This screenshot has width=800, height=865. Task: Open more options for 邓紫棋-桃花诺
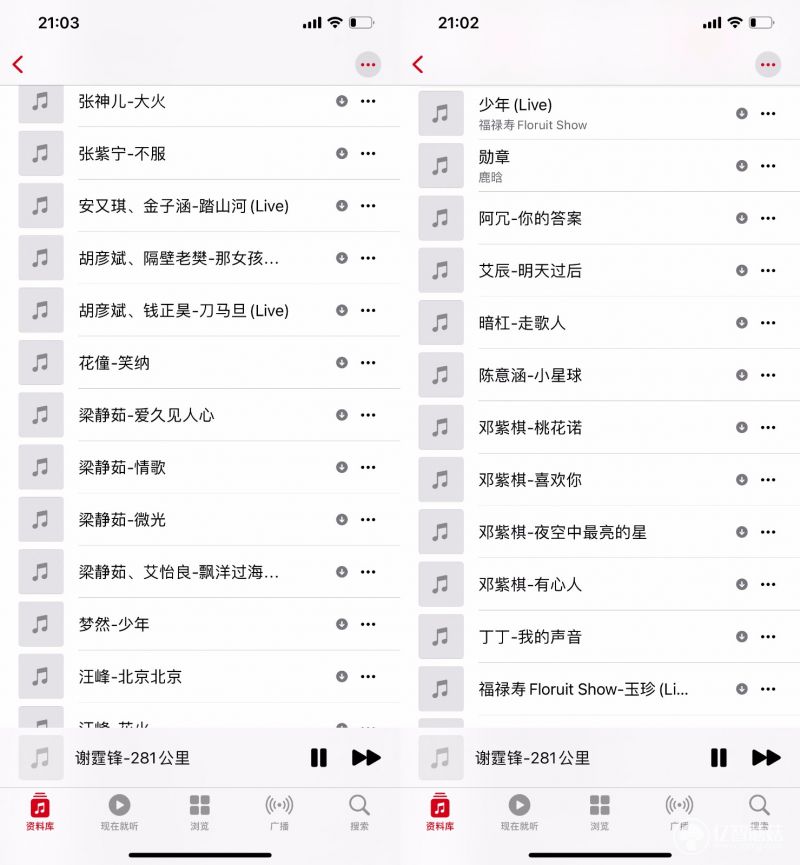pyautogui.click(x=768, y=427)
